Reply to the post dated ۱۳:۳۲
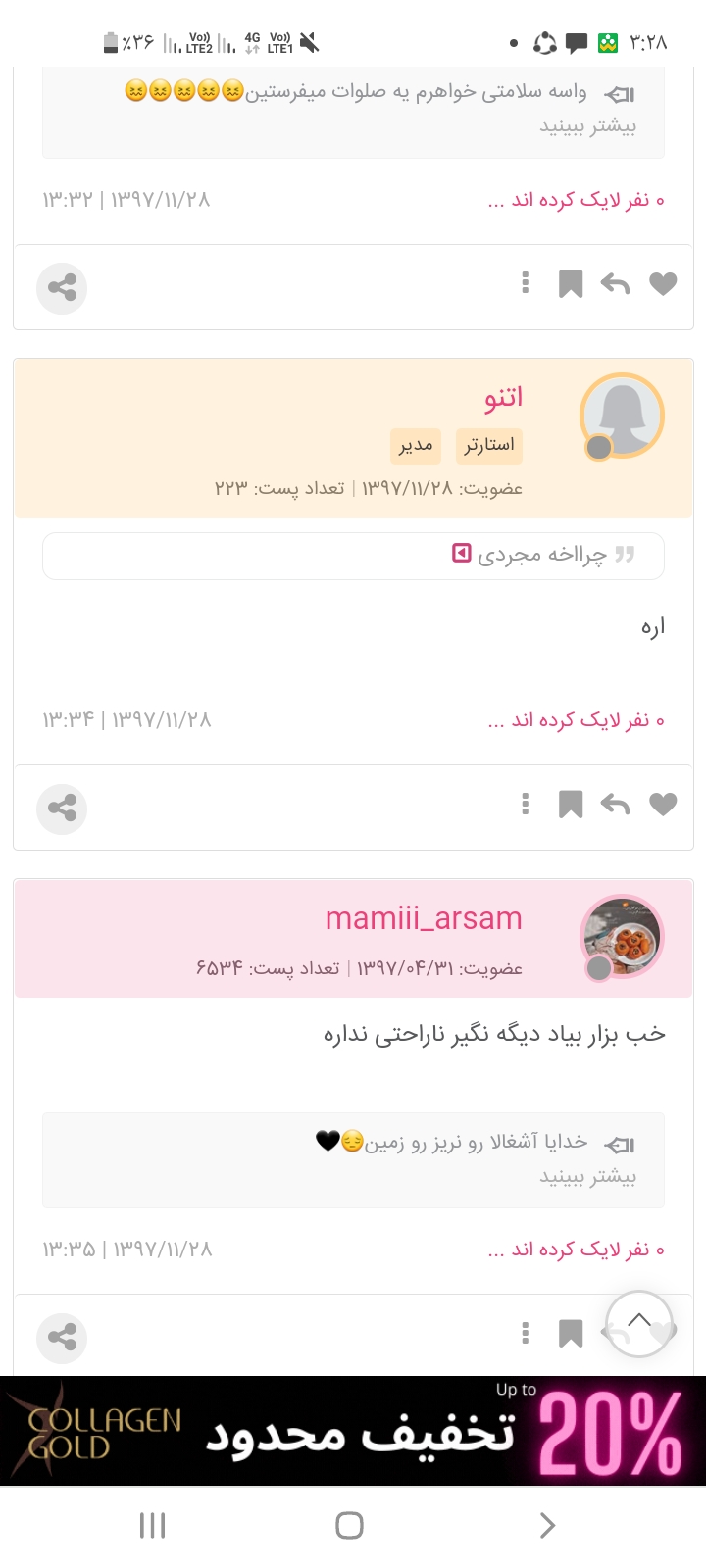 tap(615, 284)
